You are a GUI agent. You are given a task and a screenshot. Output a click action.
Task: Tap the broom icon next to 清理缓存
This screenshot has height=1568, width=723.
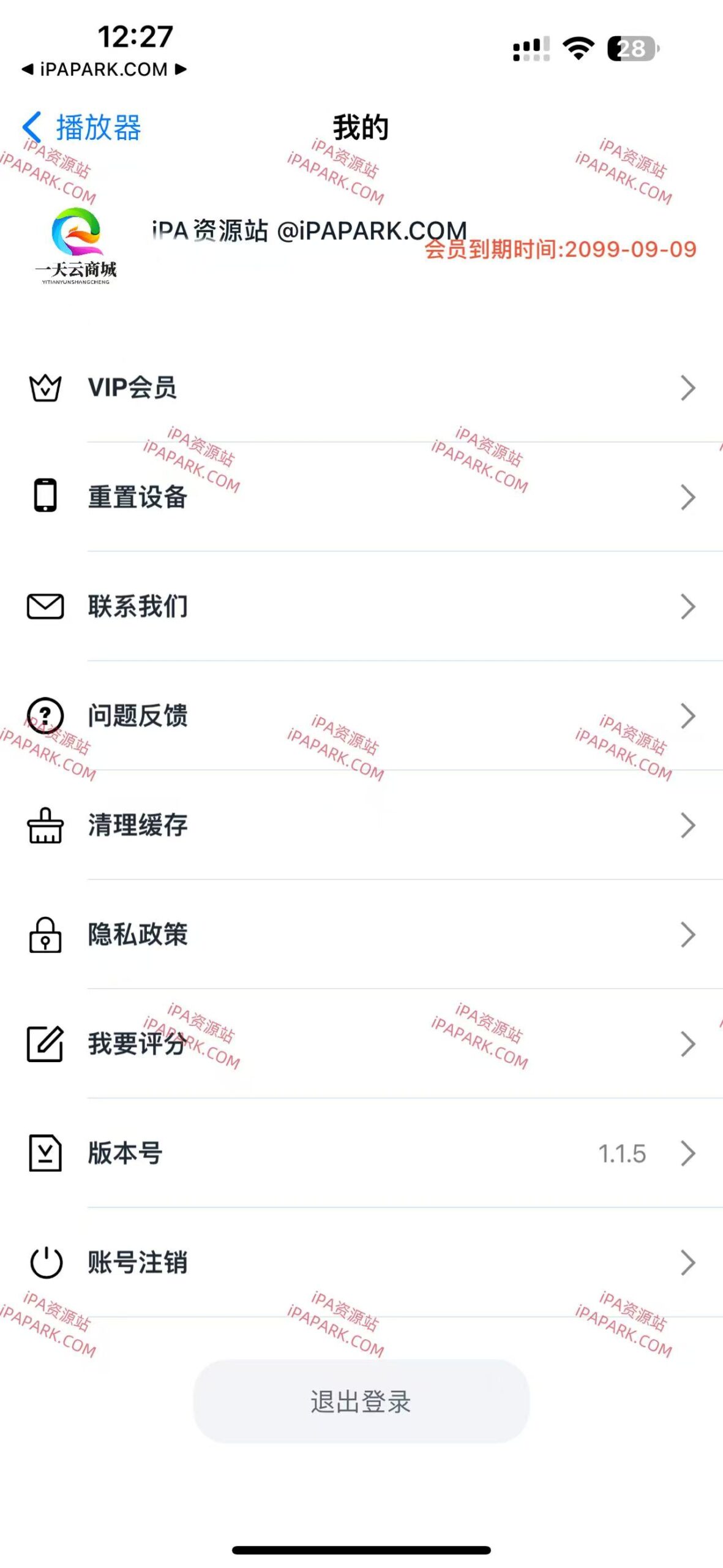(44, 825)
